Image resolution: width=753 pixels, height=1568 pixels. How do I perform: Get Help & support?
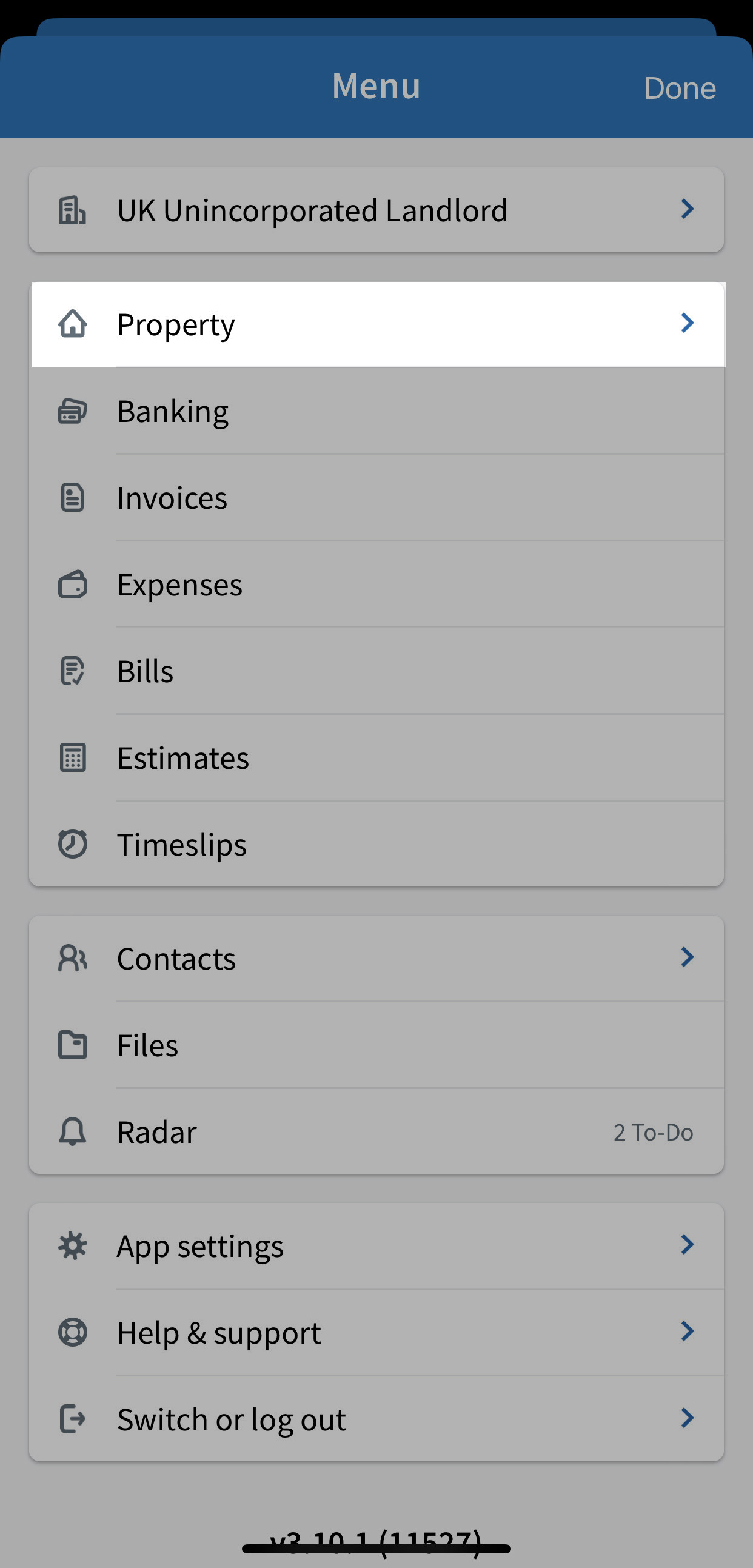[376, 1332]
